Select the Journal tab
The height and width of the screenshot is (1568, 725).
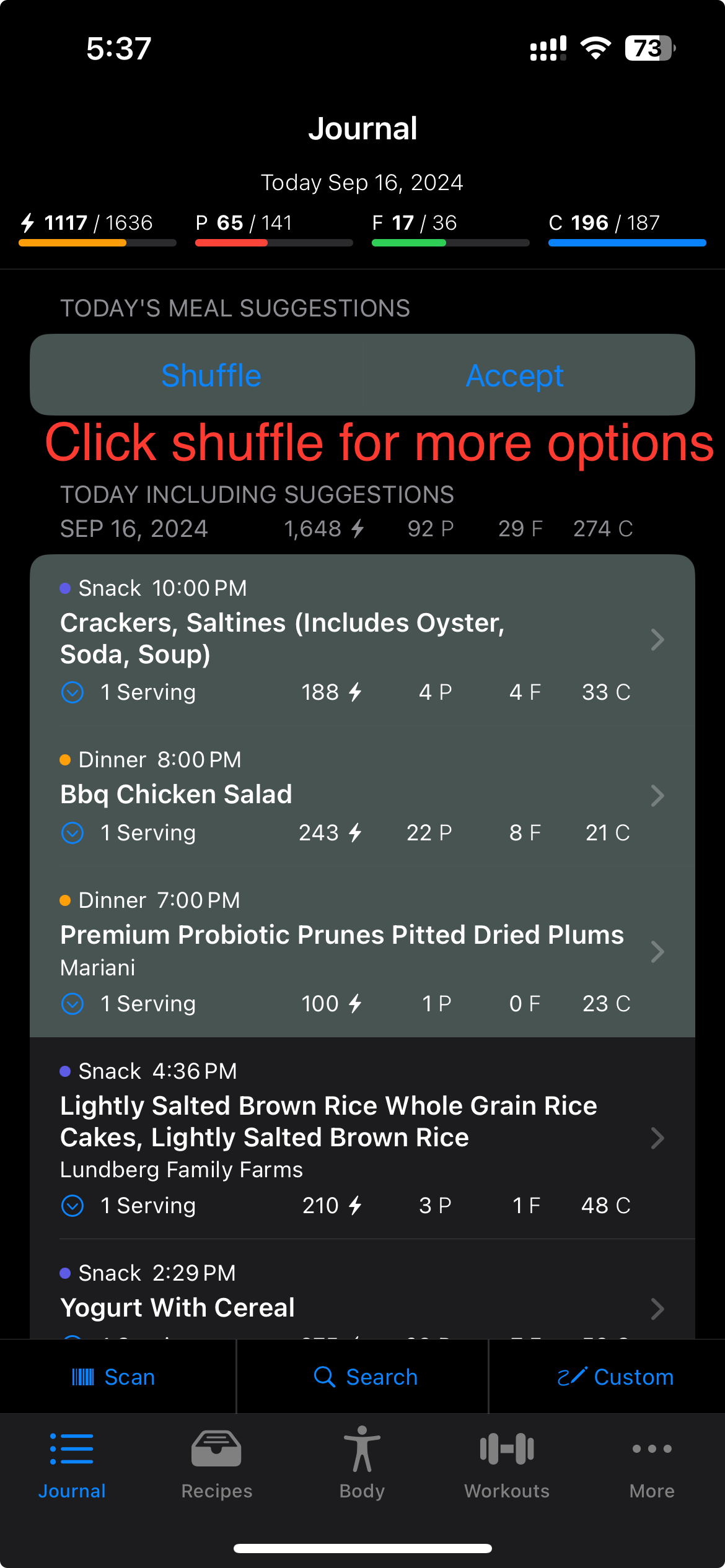click(x=72, y=1464)
